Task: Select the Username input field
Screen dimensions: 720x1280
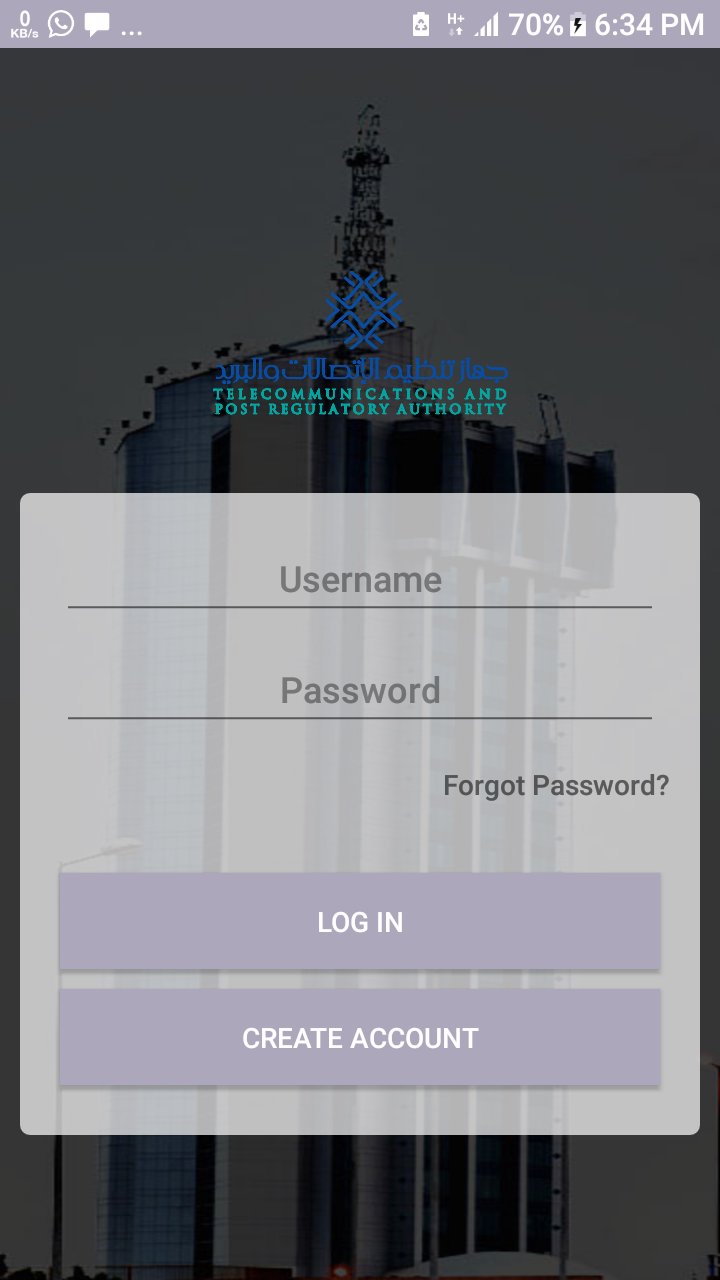Action: point(360,580)
